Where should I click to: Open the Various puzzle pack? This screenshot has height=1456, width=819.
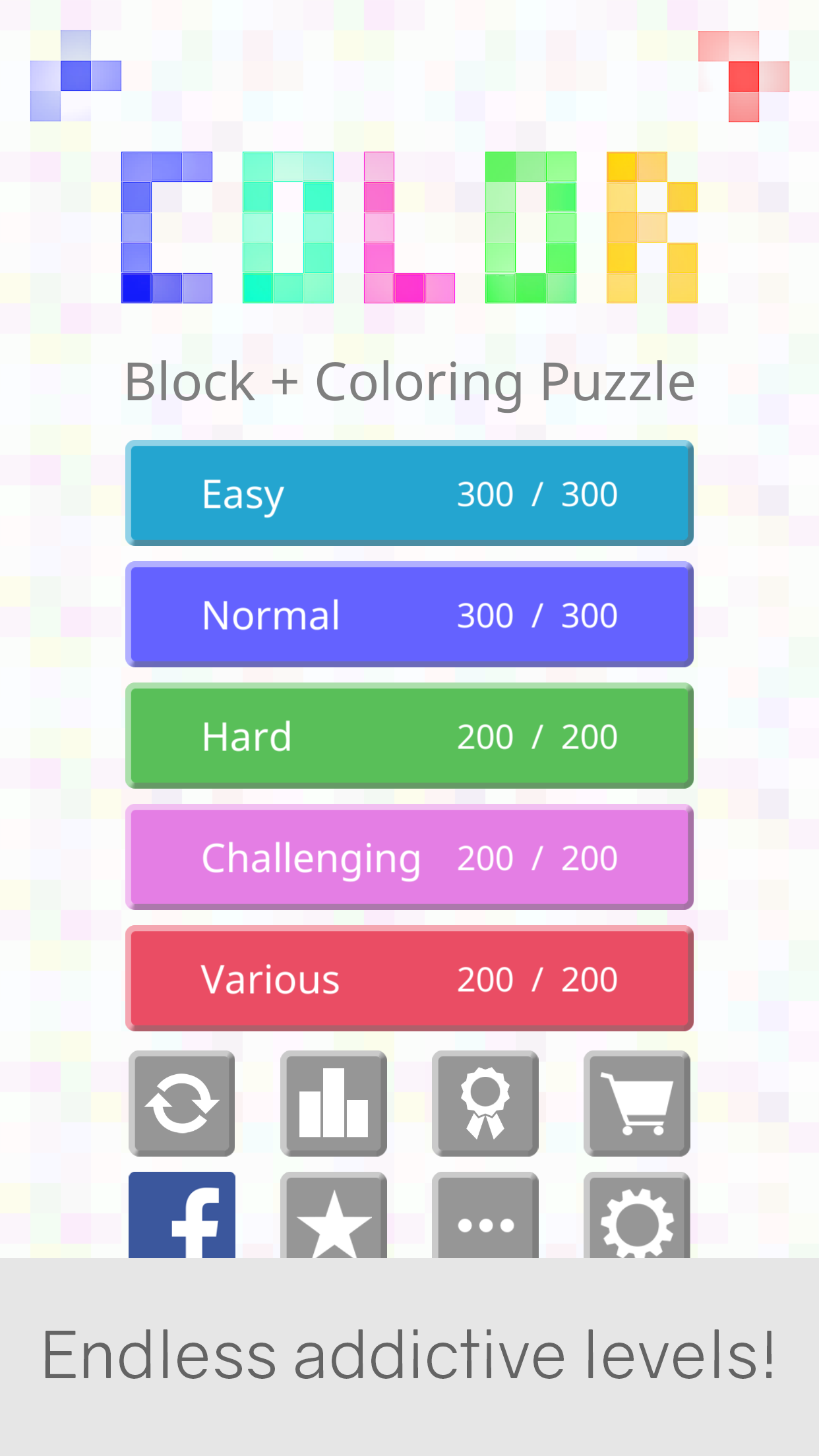pyautogui.click(x=409, y=979)
